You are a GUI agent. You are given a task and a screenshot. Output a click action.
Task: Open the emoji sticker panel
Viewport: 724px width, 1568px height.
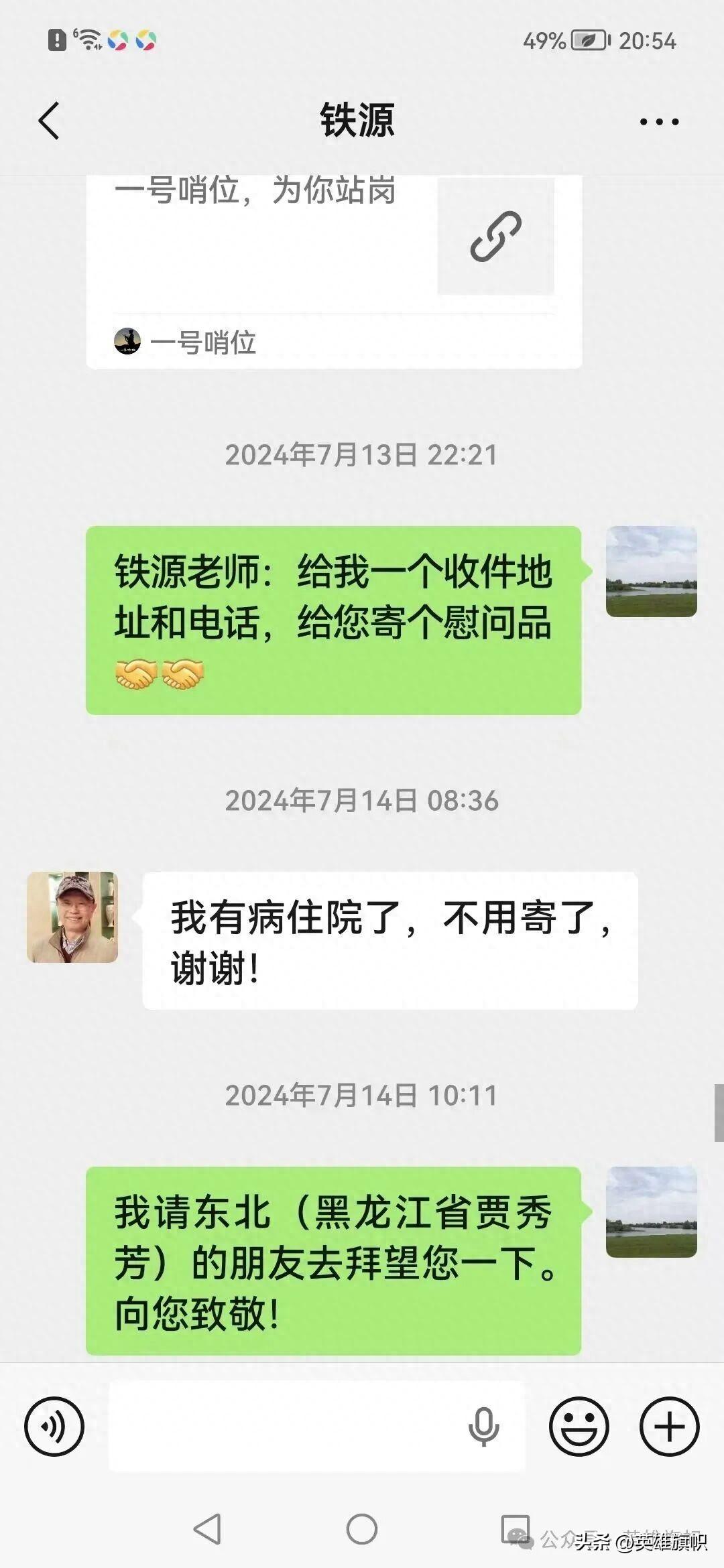(x=579, y=1427)
